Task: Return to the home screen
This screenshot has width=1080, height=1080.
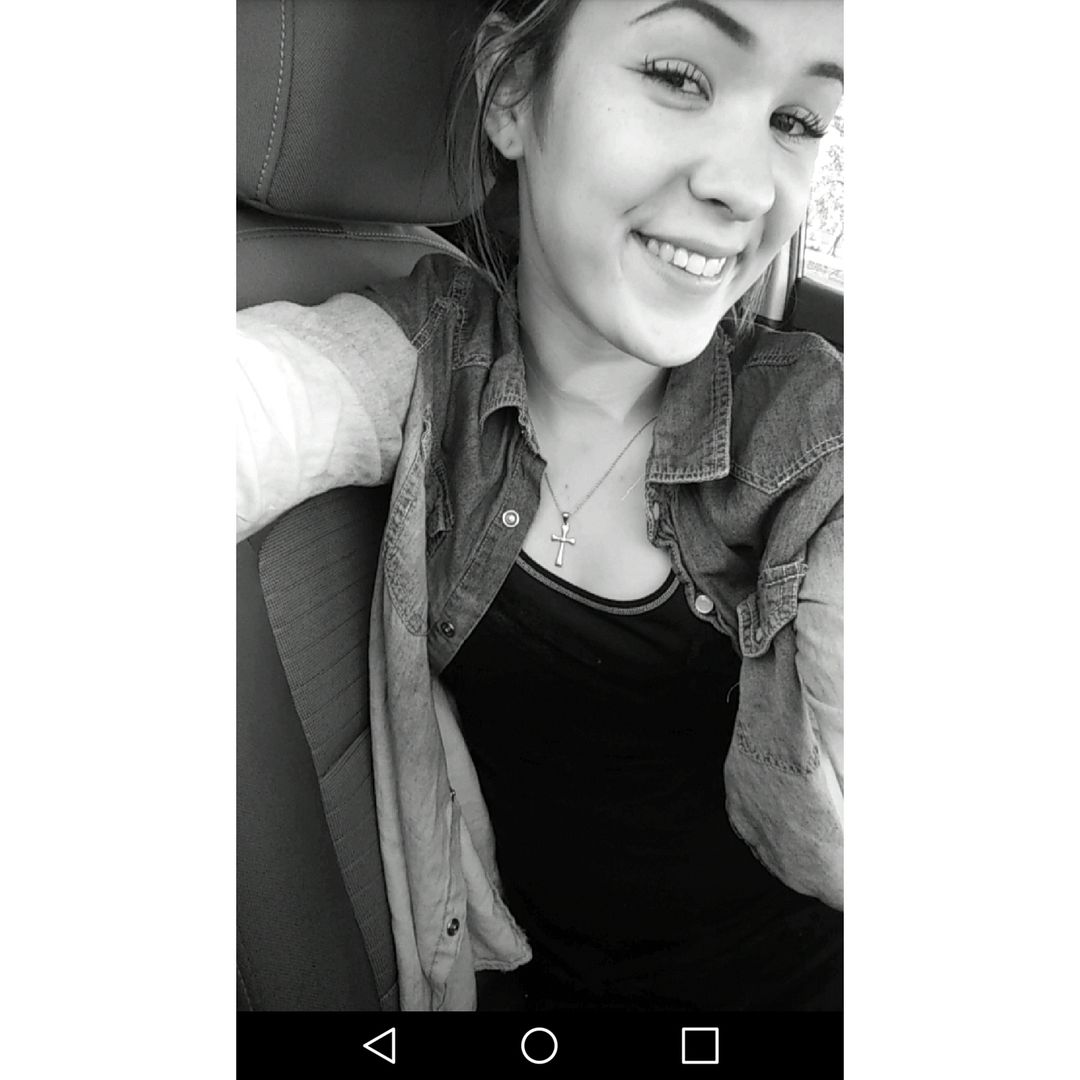Action: [539, 1045]
